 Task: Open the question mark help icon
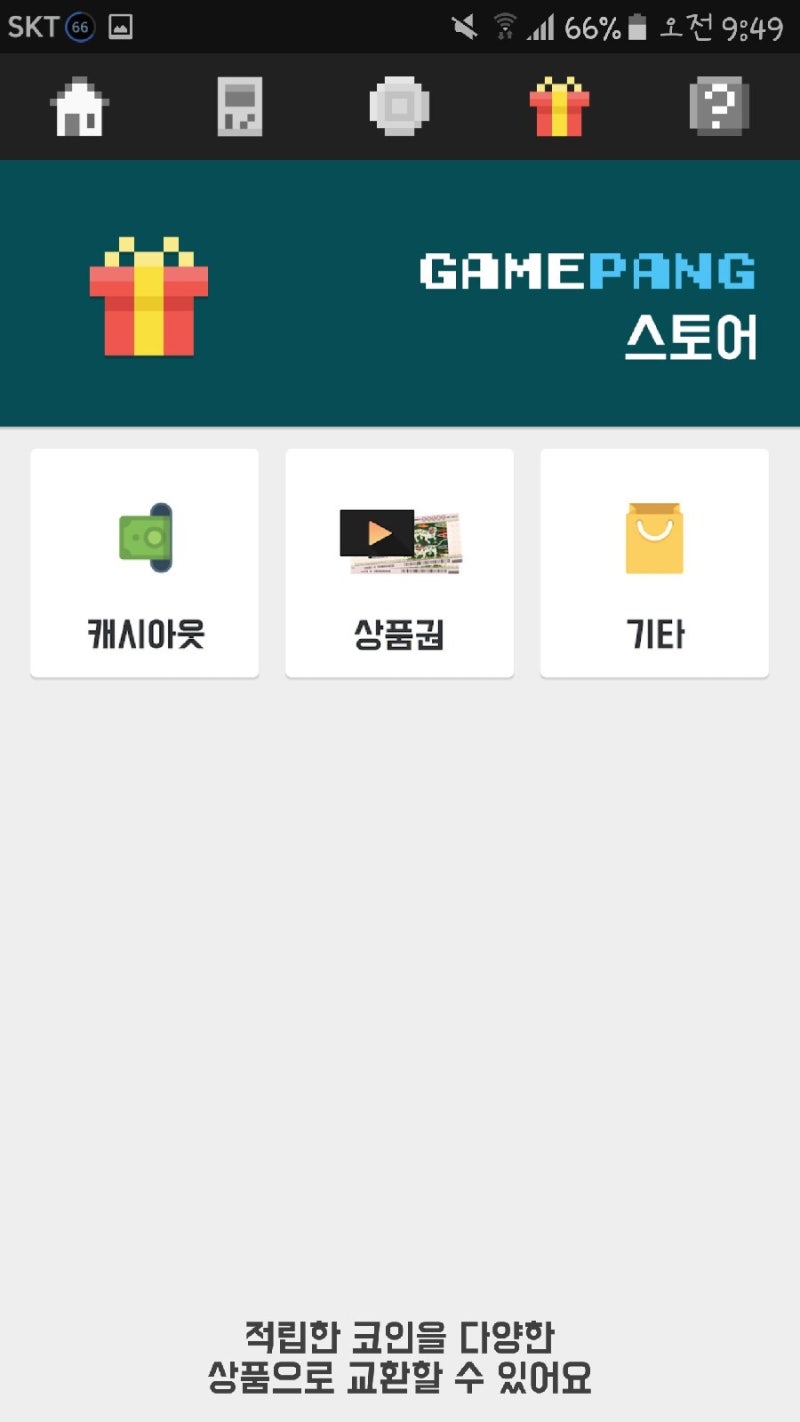click(718, 106)
